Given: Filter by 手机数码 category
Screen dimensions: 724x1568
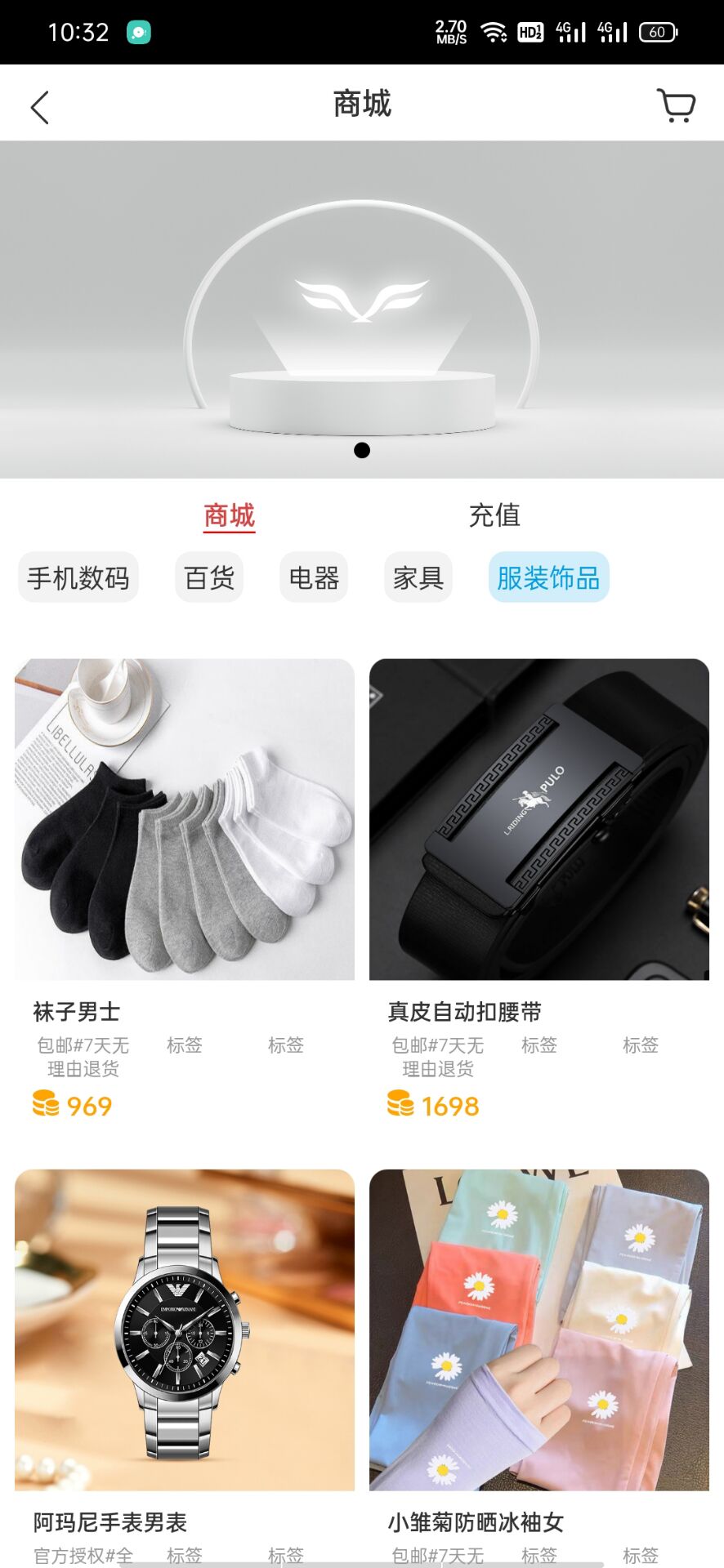Looking at the screenshot, I should [x=78, y=577].
